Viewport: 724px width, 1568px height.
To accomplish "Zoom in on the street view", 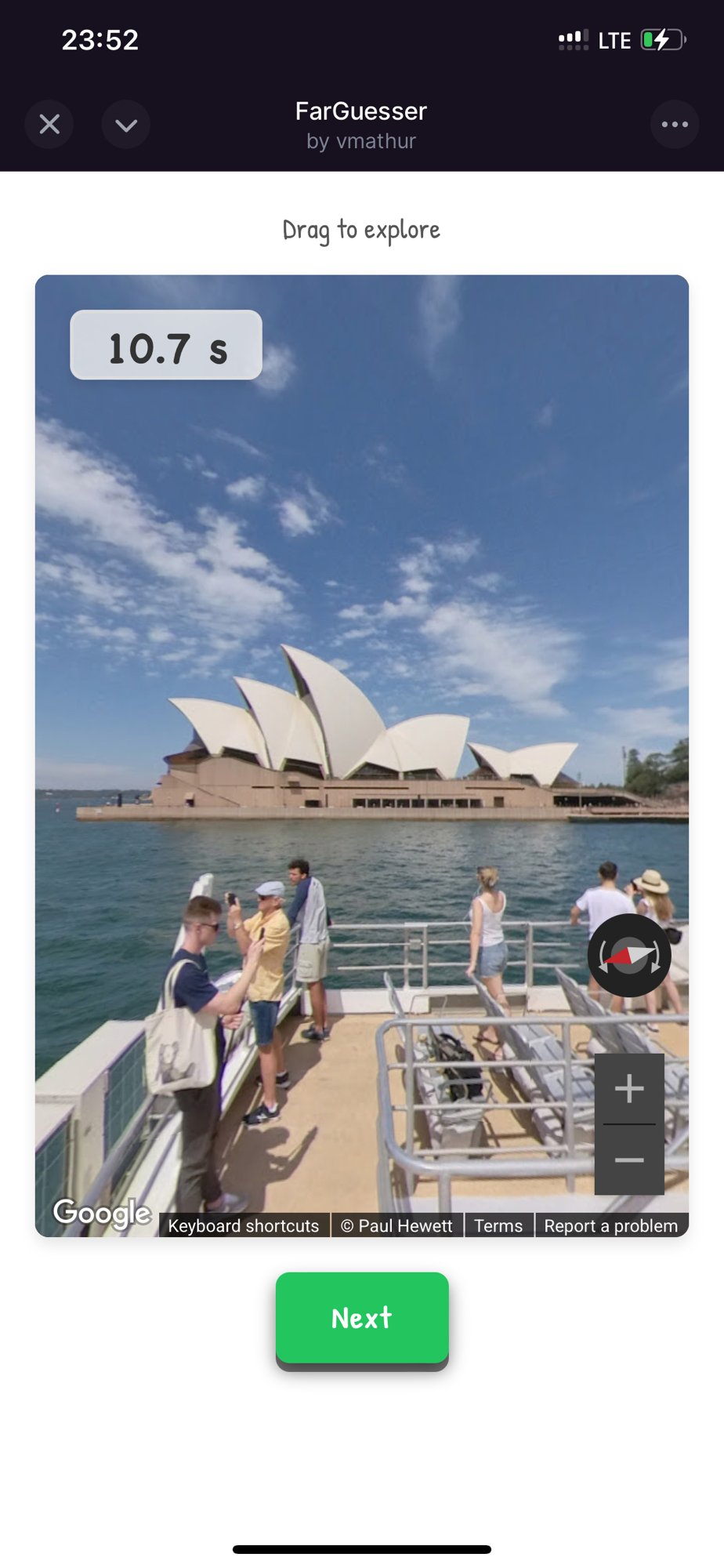I will pos(629,1089).
